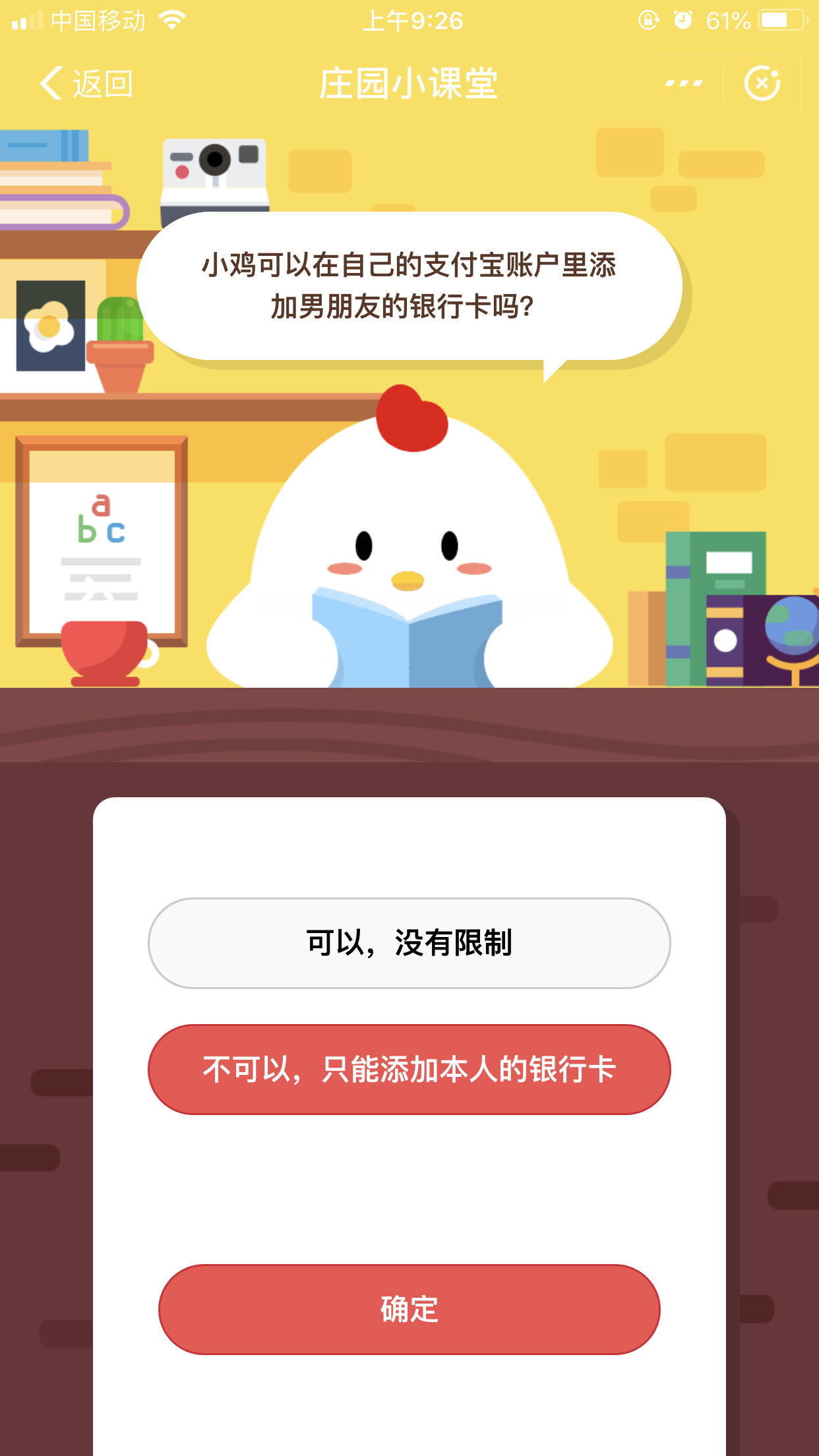Viewport: 819px width, 1456px height.
Task: Select the answer "可以，没有限制"
Action: pyautogui.click(x=409, y=943)
